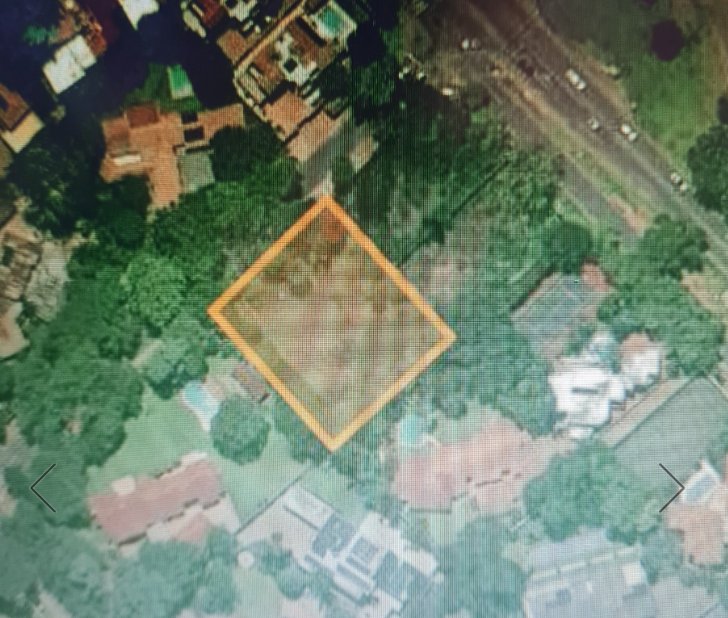Screen dimensions: 728x618
Task: Show the next photo with right chevron
Action: (x=671, y=487)
